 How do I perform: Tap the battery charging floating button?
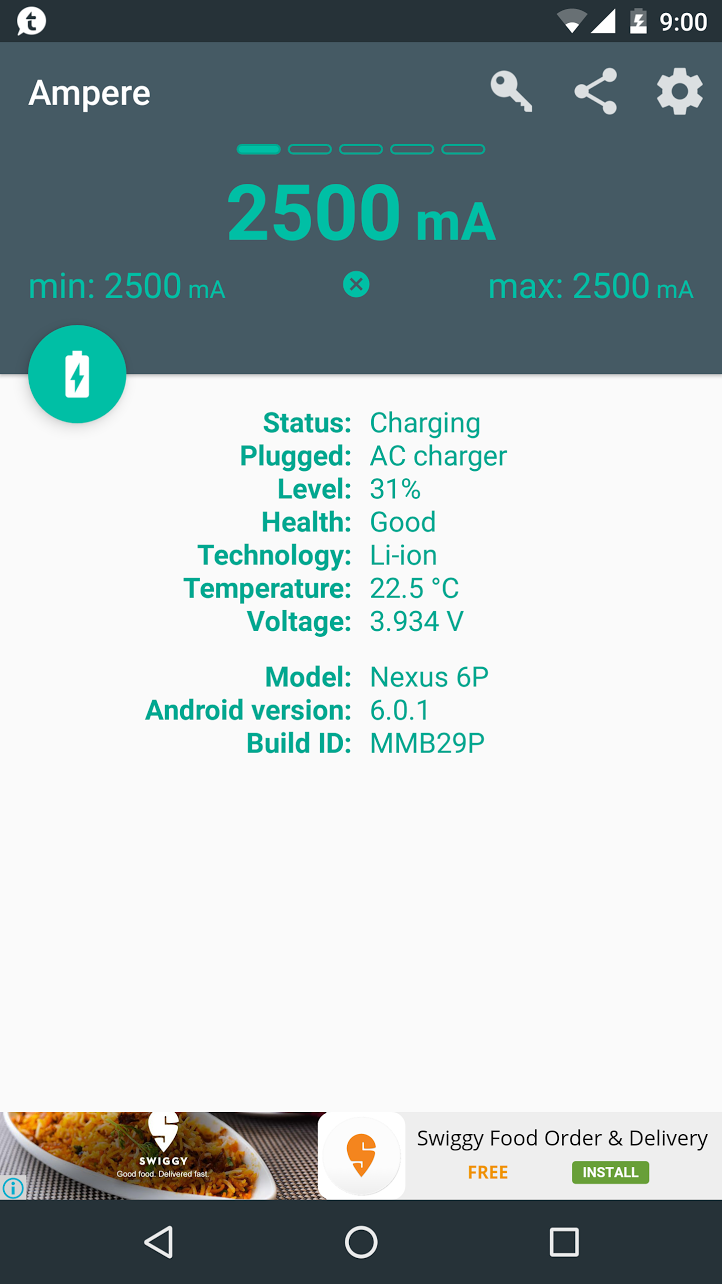point(77,374)
